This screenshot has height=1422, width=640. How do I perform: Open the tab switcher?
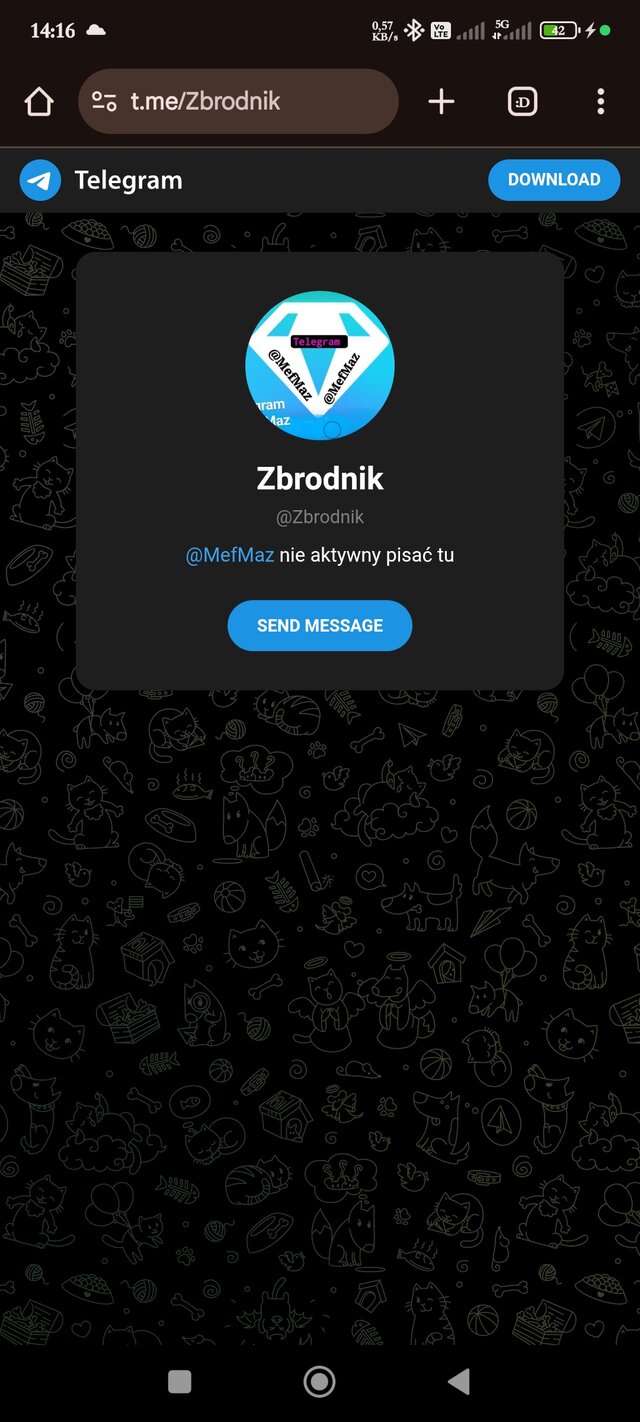coord(522,101)
